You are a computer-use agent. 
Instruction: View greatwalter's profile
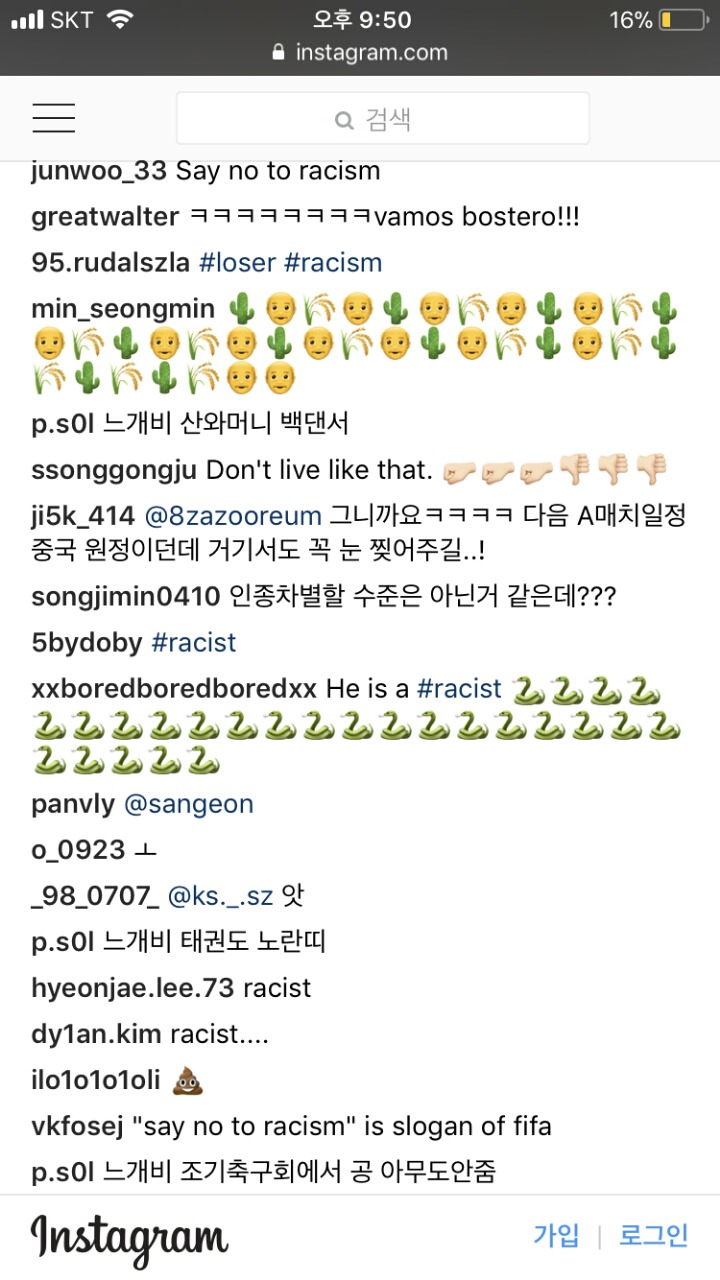105,217
